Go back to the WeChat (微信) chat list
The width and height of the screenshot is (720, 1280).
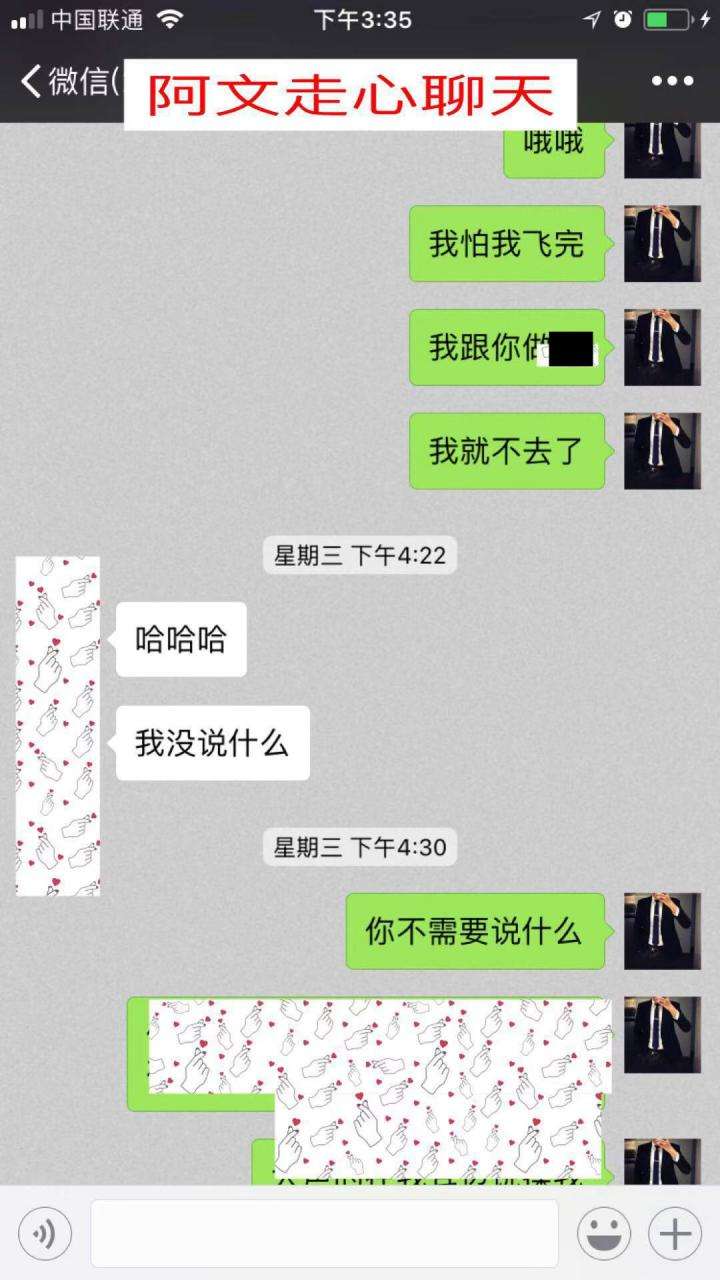click(60, 82)
